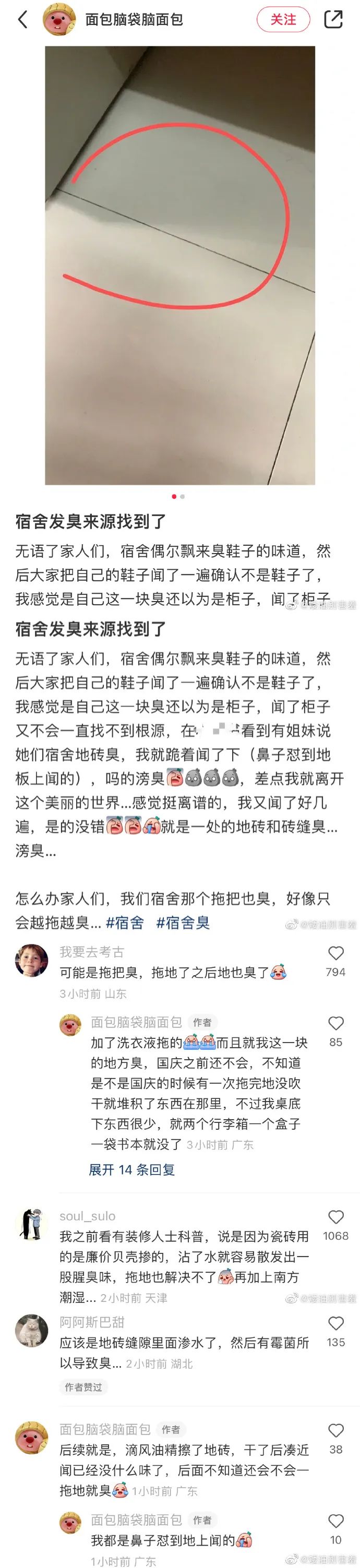This screenshot has width=360, height=1568.
Task: Like soul_sulo's comment
Action: pyautogui.click(x=335, y=1217)
